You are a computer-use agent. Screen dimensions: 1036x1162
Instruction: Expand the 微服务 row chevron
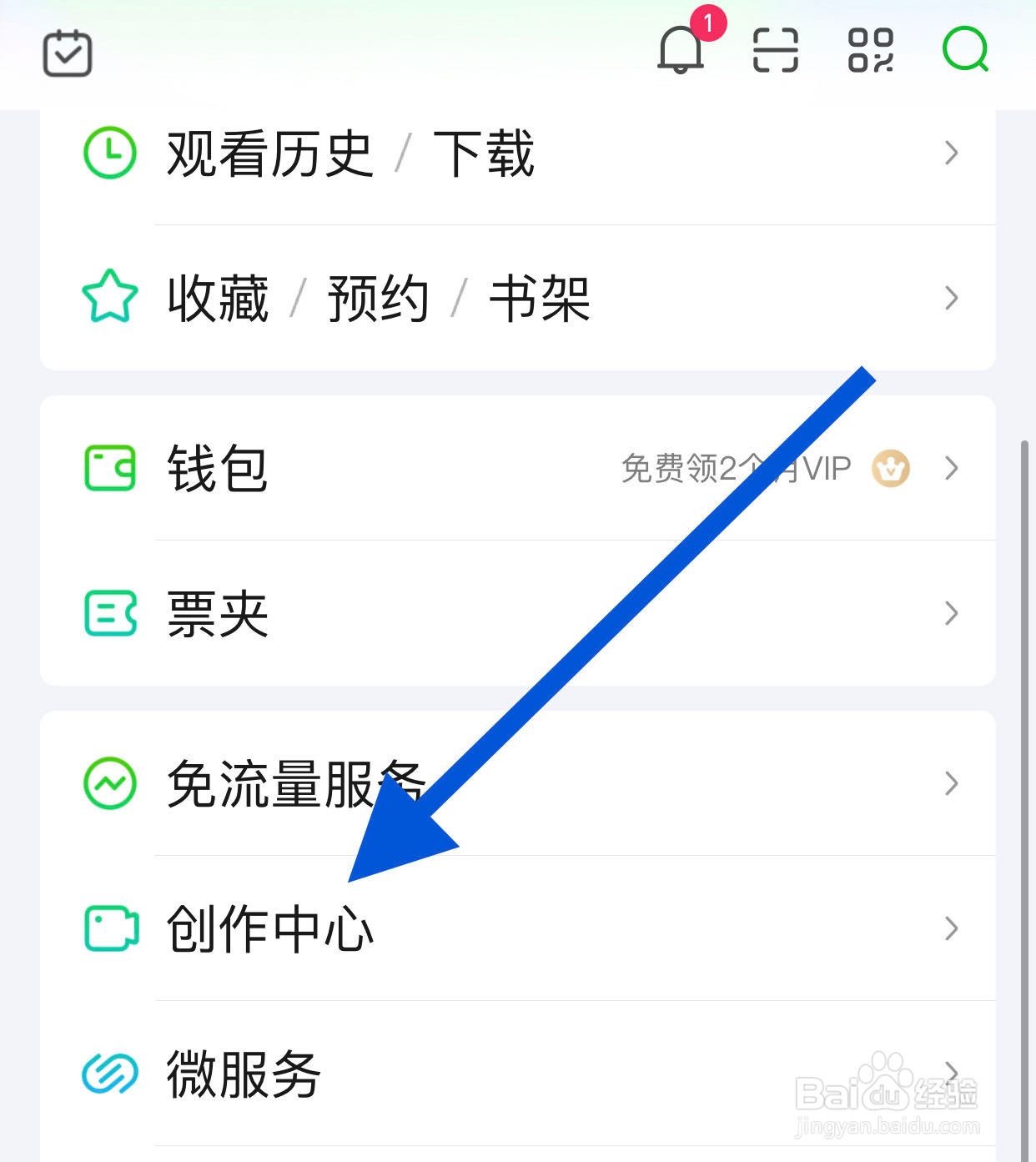point(951,1072)
